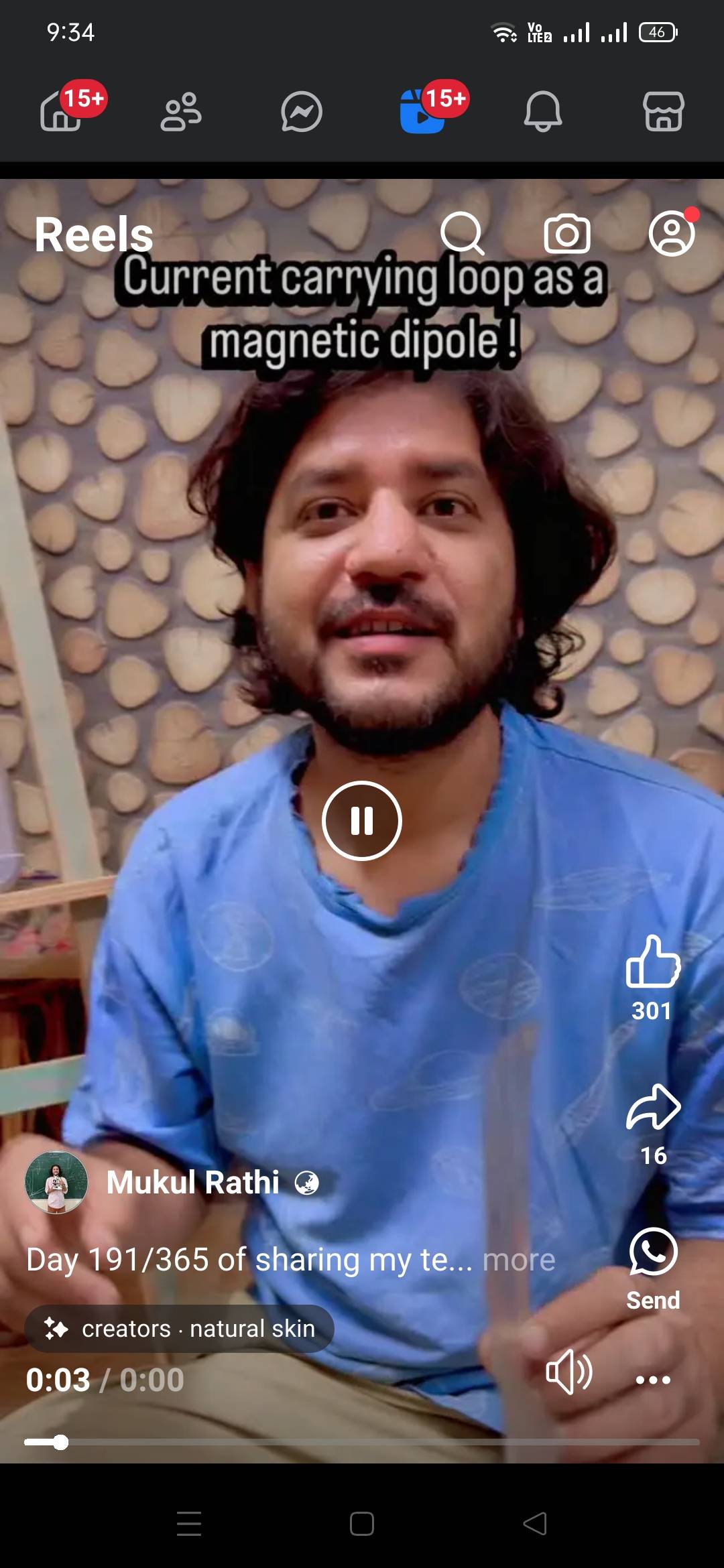Open Mukul Rathi's profile
The width and height of the screenshot is (724, 1568).
coord(193,1183)
